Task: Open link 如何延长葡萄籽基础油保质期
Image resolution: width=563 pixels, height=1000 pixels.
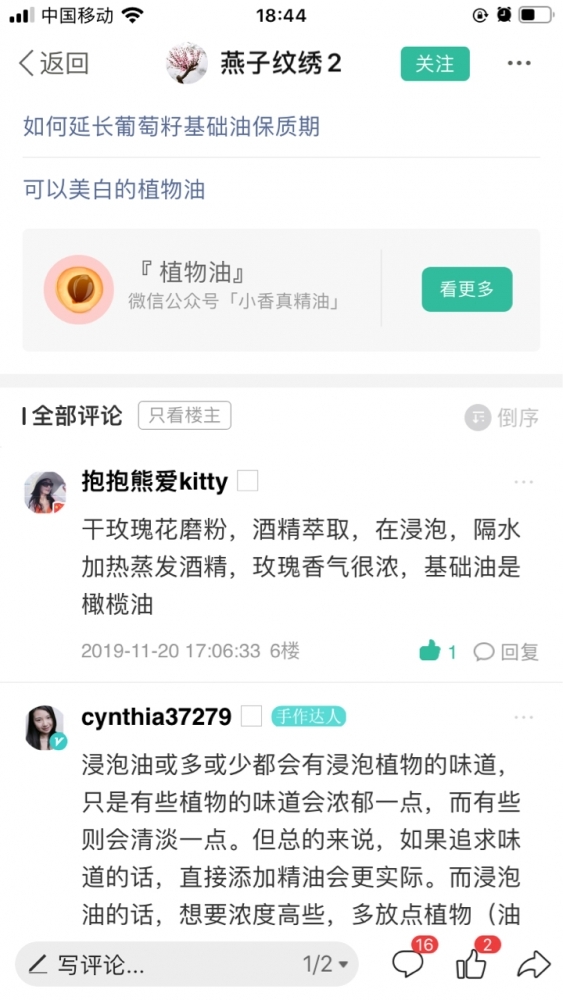Action: [x=172, y=126]
